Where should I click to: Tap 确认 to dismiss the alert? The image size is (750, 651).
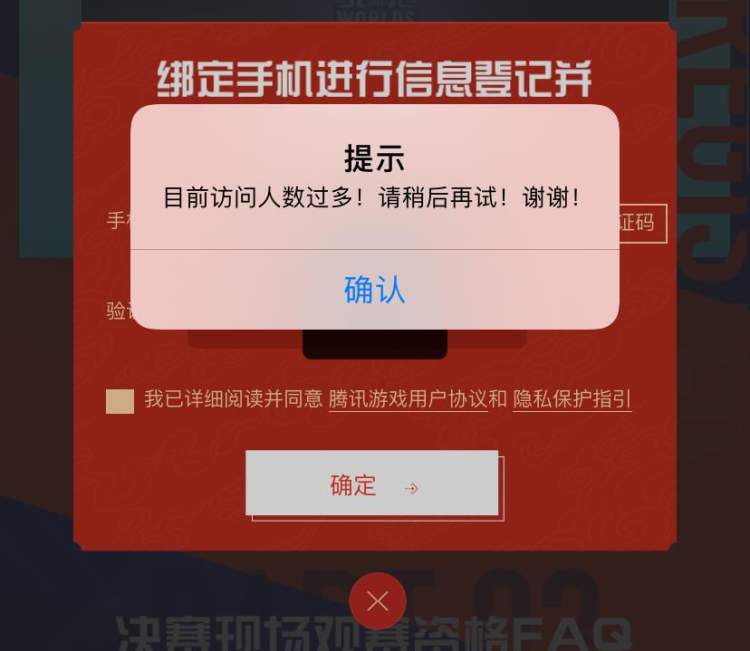374,290
